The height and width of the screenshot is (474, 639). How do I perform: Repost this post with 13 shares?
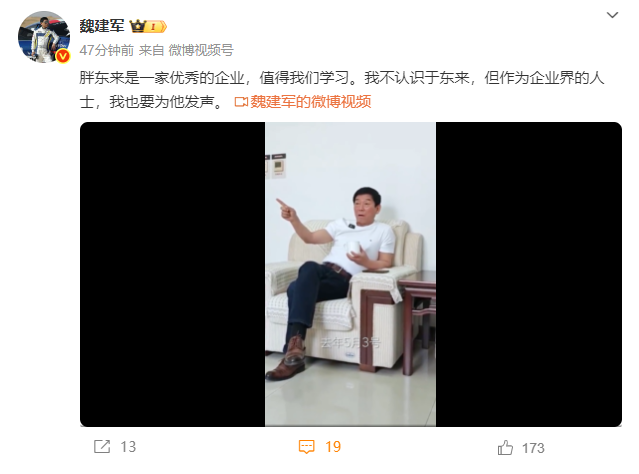click(x=113, y=447)
